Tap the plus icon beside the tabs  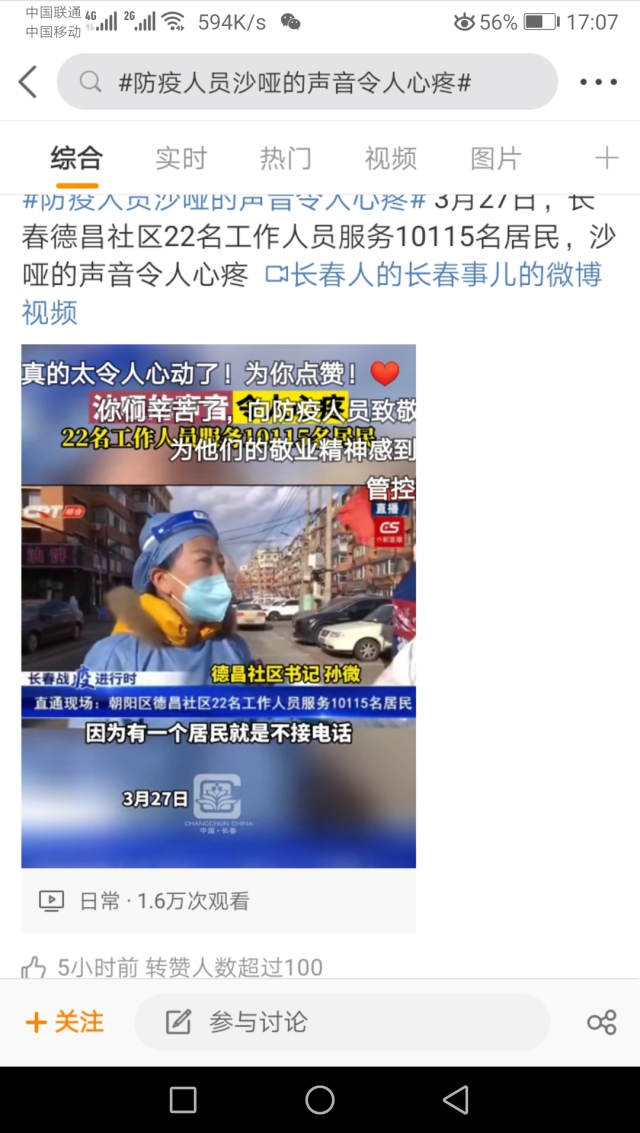point(606,158)
